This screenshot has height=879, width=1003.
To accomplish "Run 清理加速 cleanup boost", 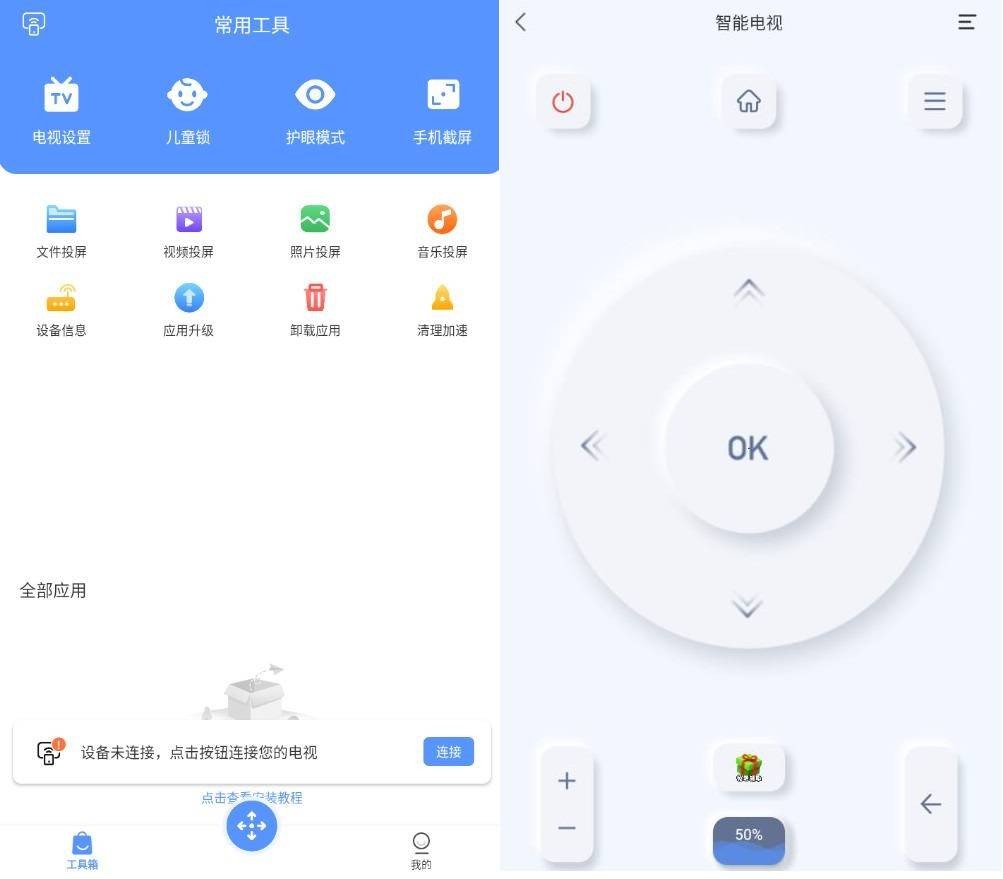I will (442, 309).
